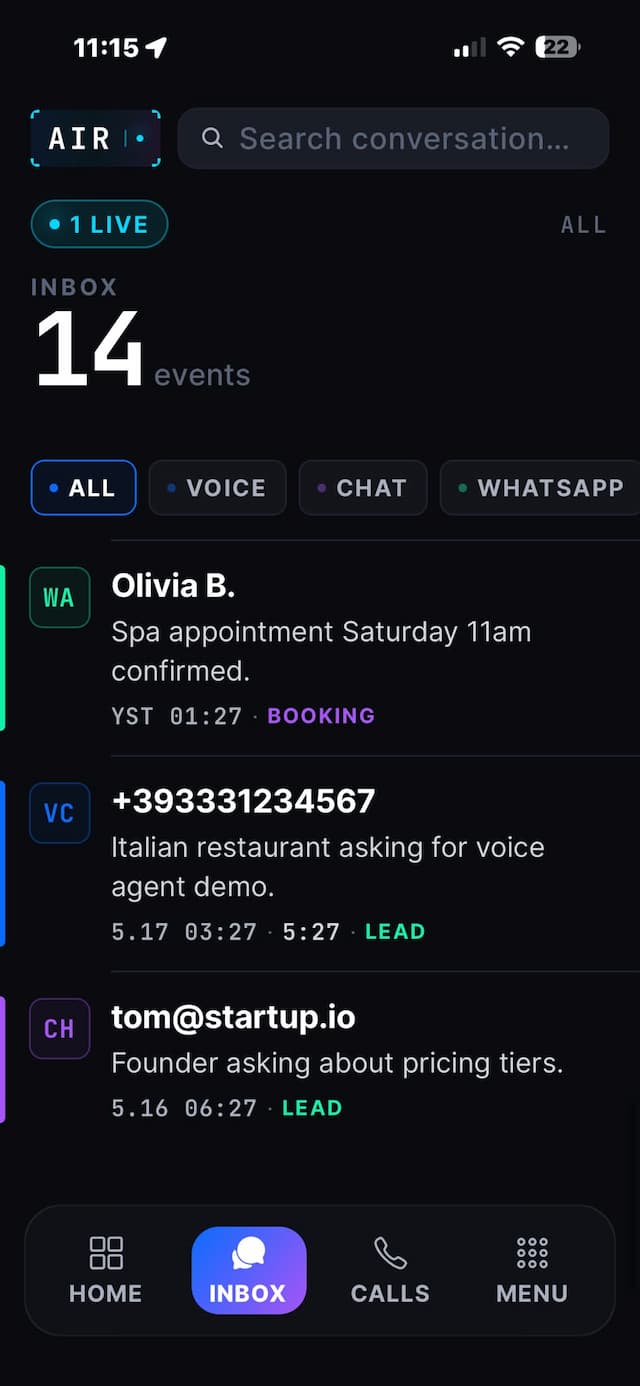The image size is (640, 1386).
Task: Tap the ALL link beside 1 LIVE
Action: tap(583, 225)
